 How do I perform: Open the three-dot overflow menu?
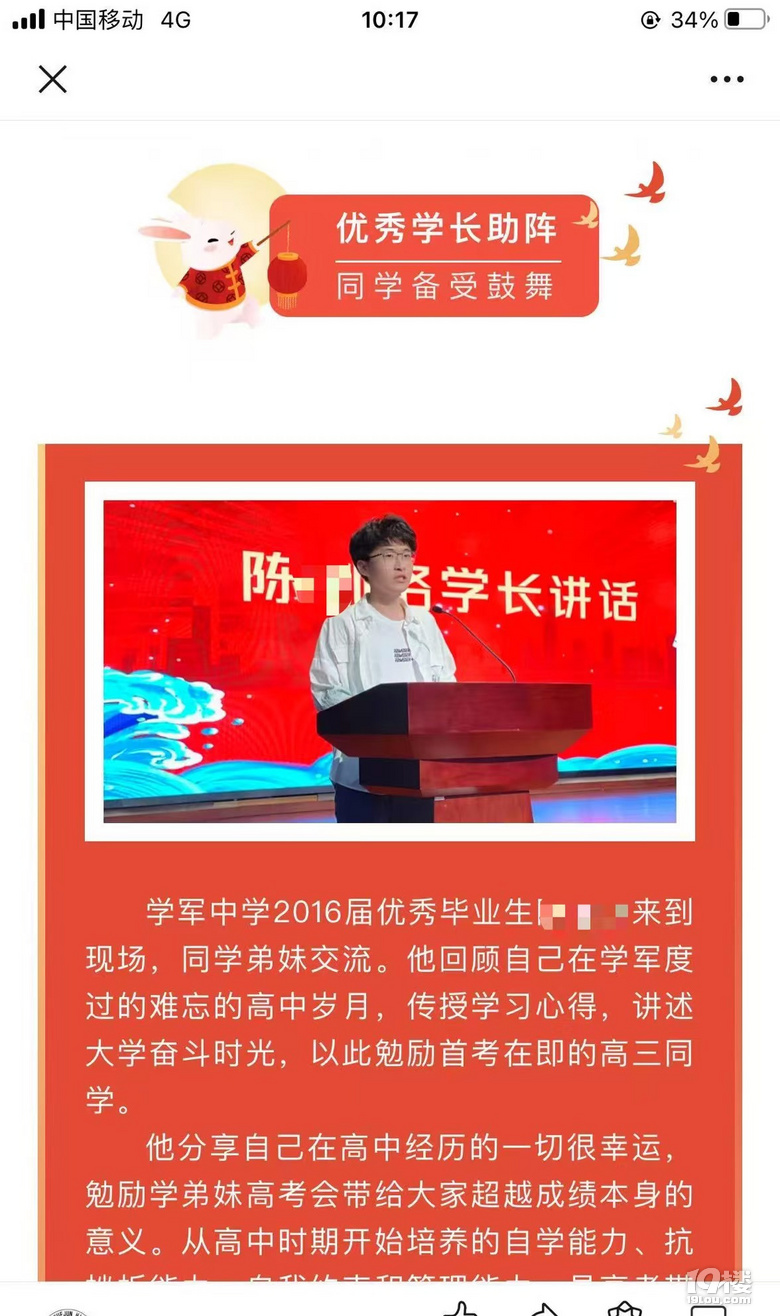727,79
